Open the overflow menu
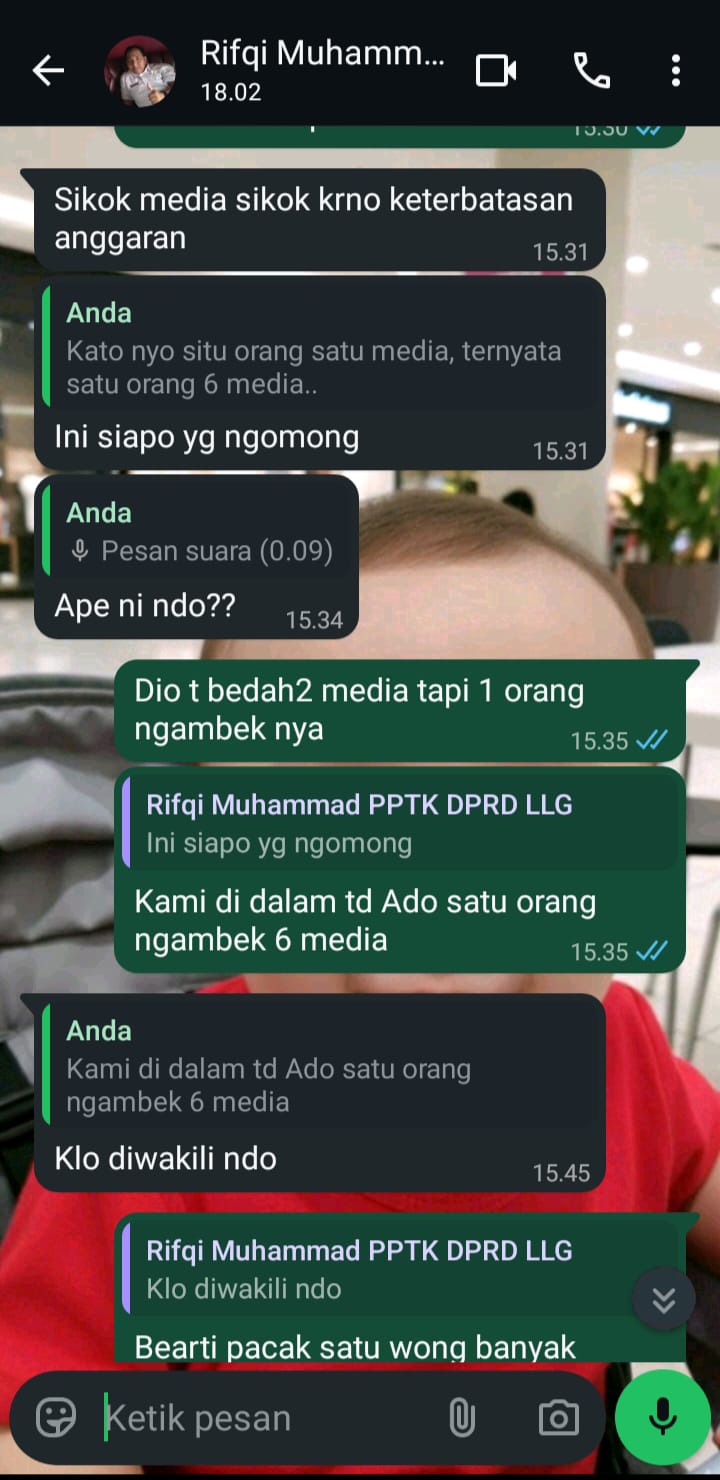The width and height of the screenshot is (720, 1480). pyautogui.click(x=676, y=70)
